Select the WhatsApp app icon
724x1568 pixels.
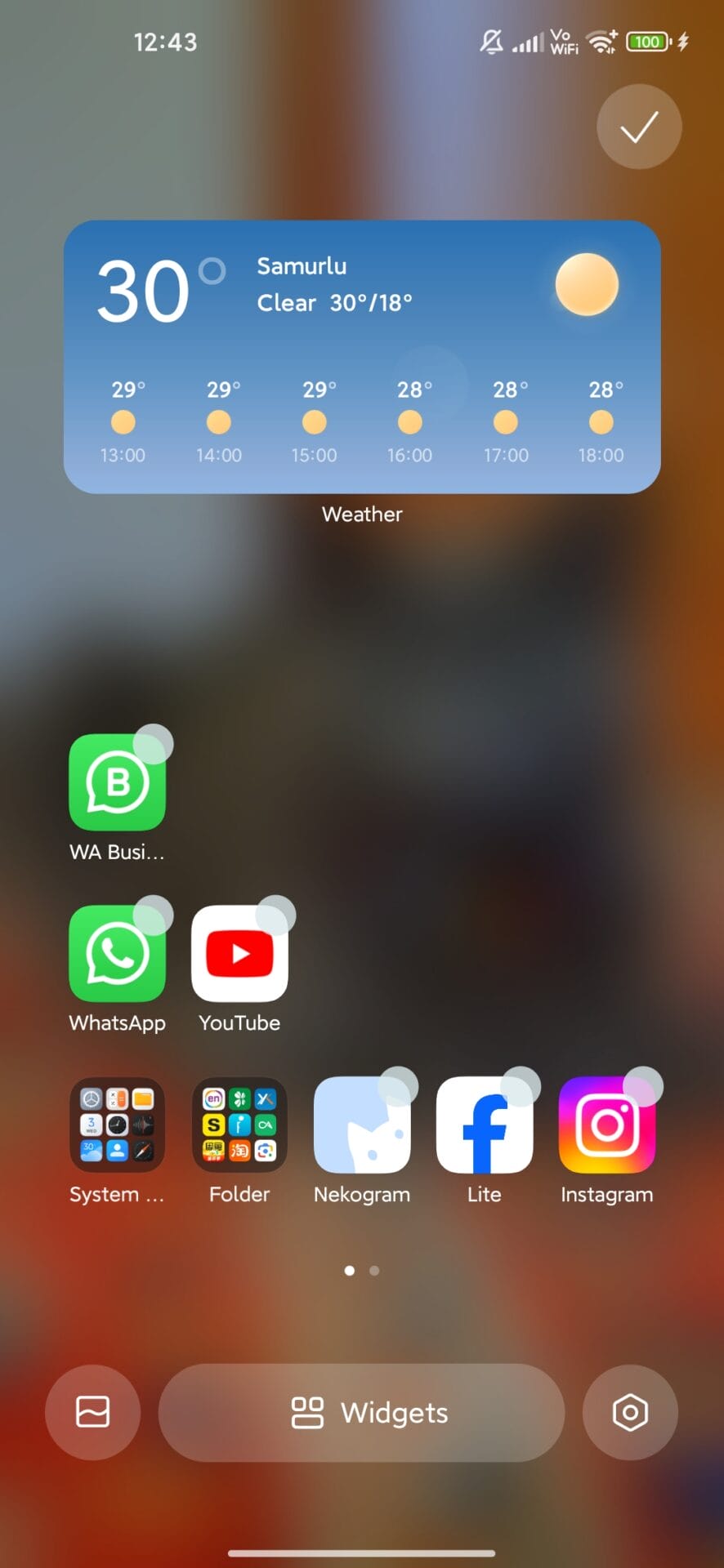(118, 954)
